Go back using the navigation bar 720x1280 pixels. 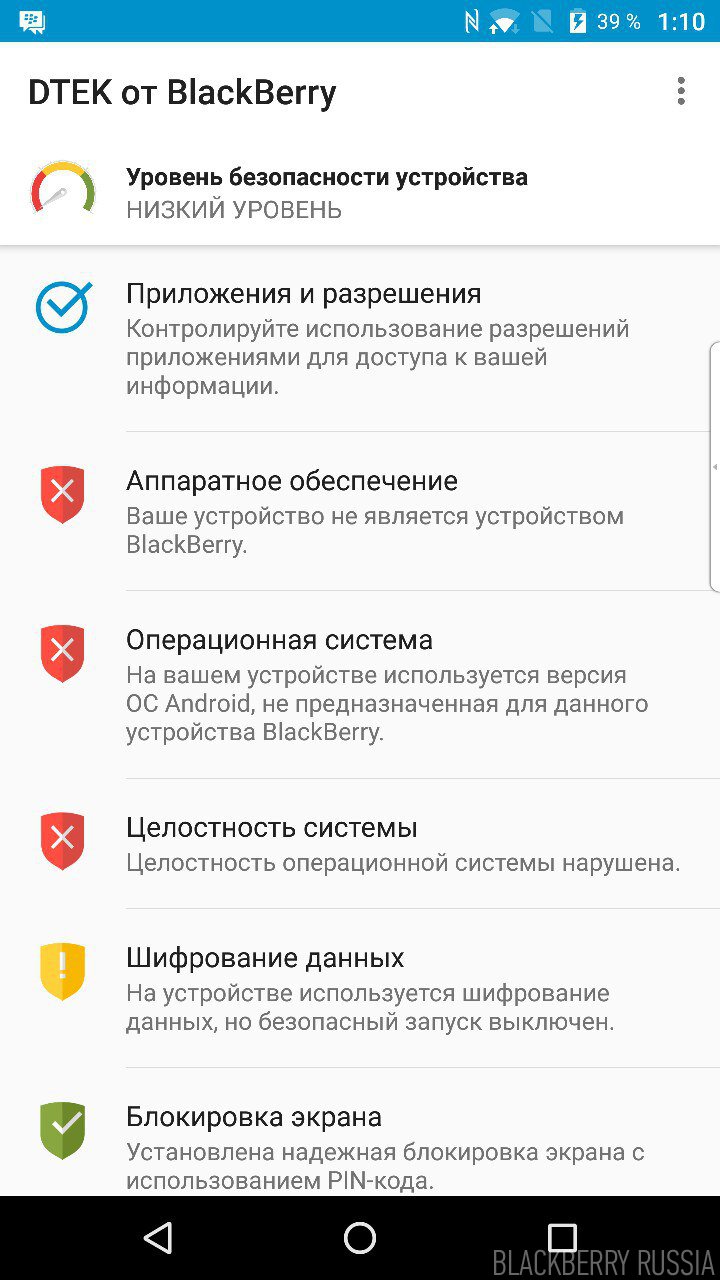click(x=157, y=1238)
